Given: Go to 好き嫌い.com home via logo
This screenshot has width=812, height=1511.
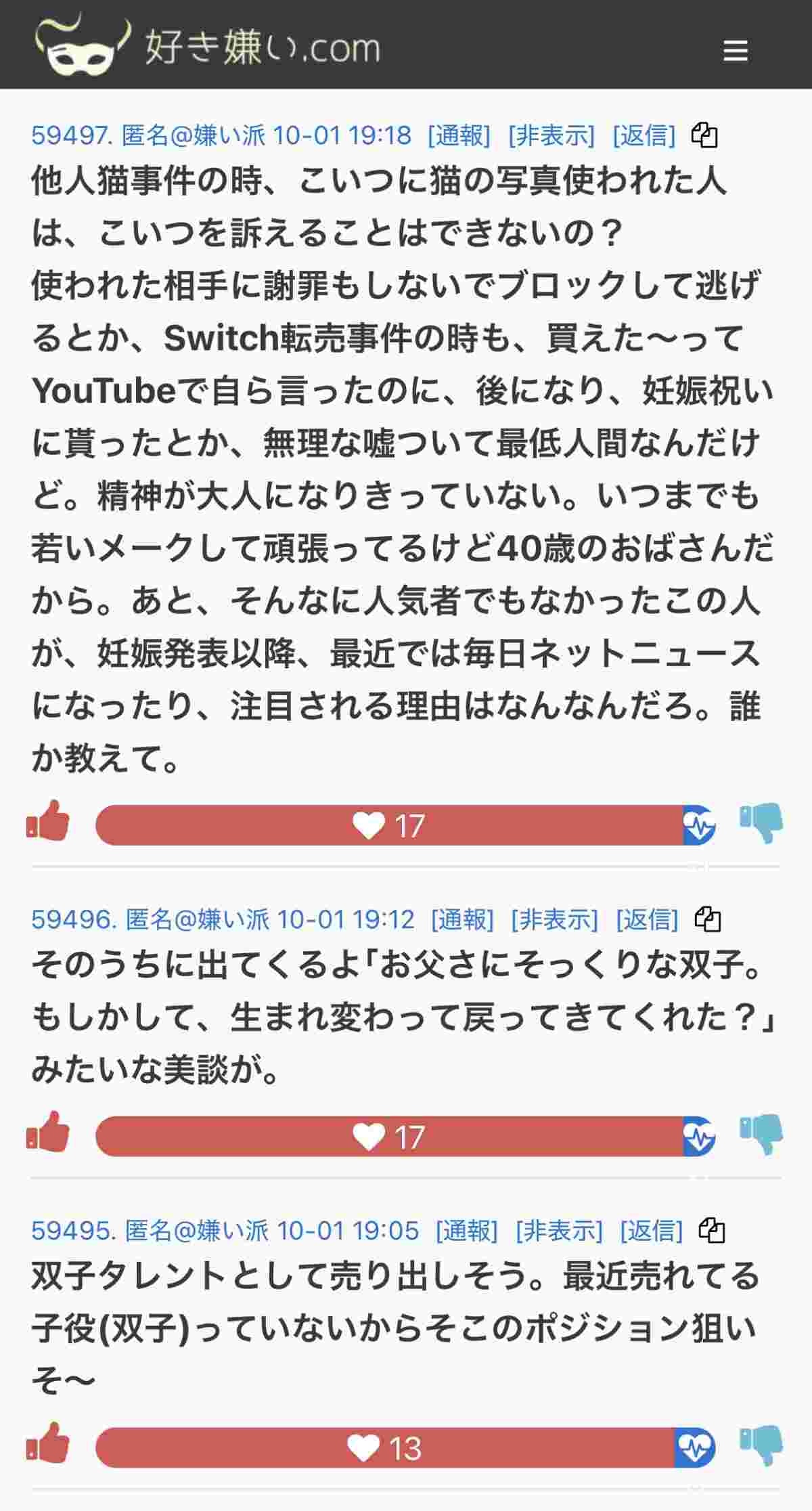Looking at the screenshot, I should click(206, 46).
